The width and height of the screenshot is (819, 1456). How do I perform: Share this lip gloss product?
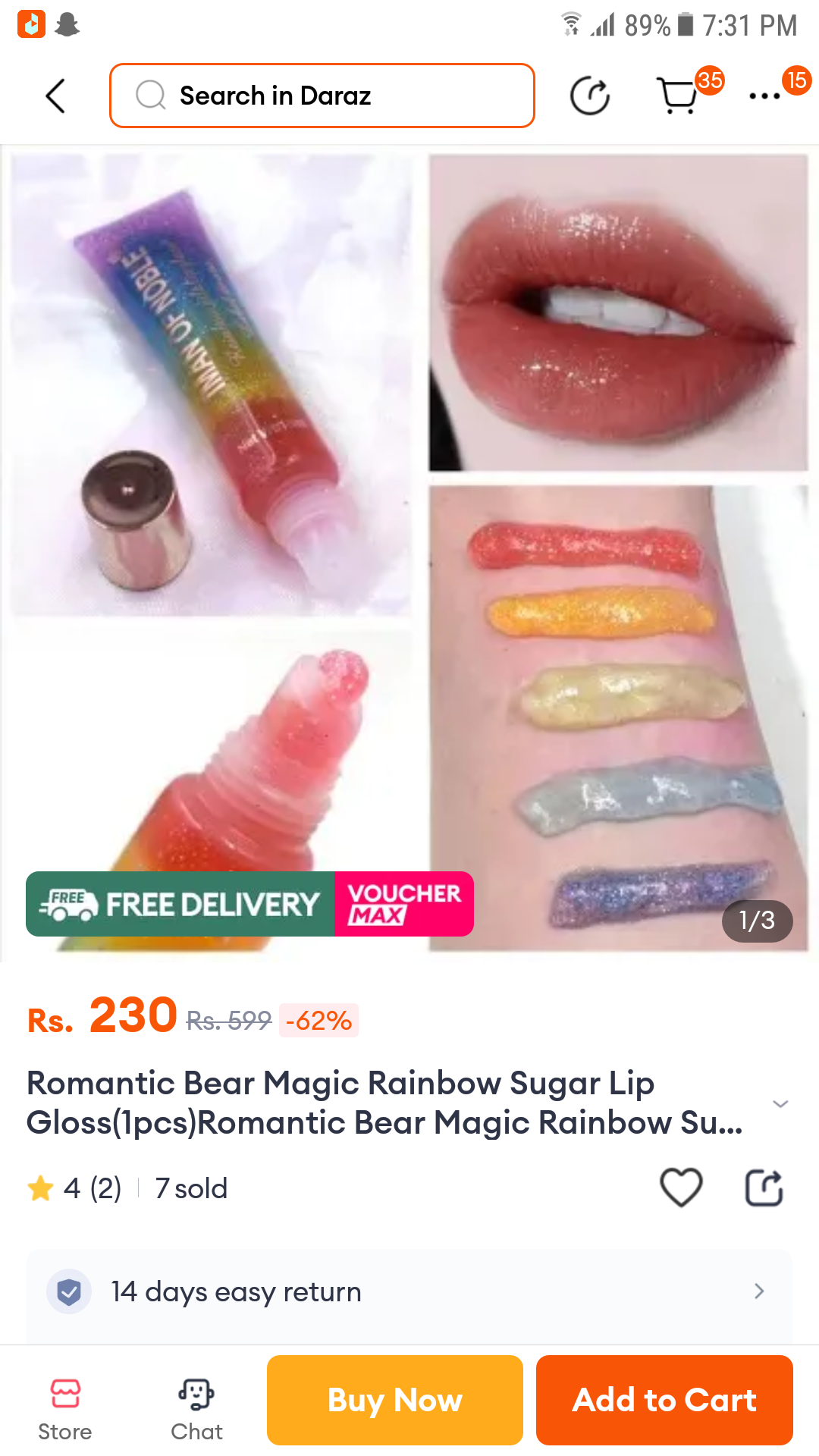[x=764, y=1188]
